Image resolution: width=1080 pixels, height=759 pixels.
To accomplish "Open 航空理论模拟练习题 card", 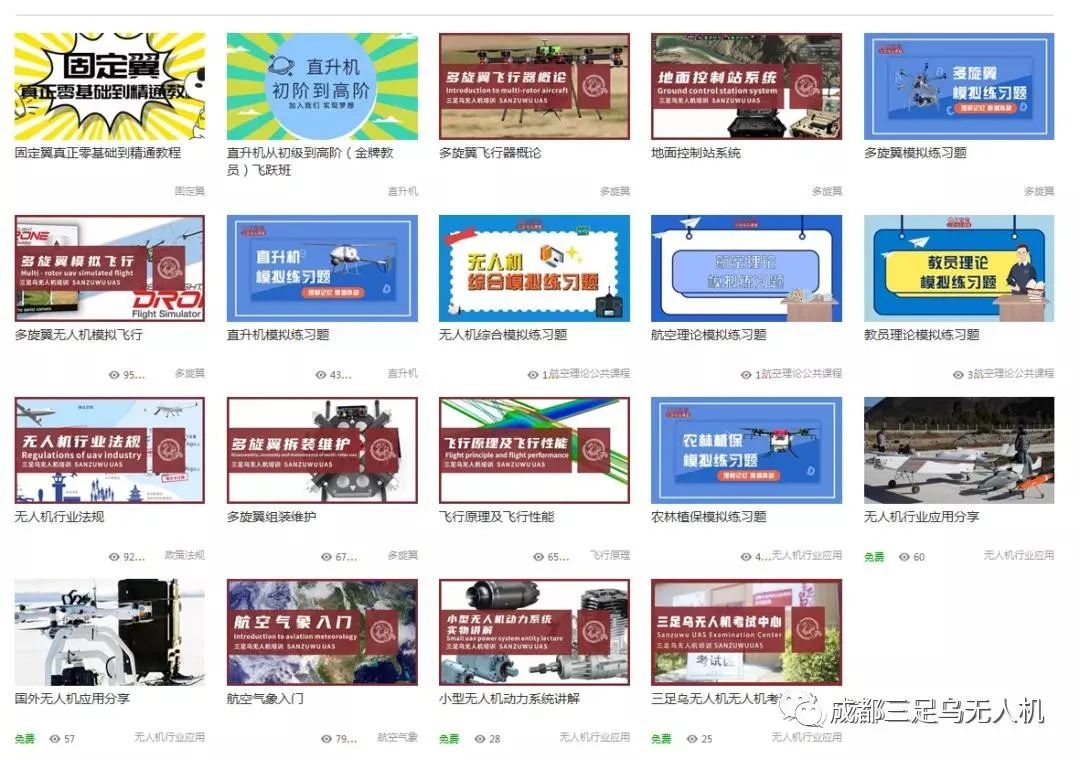I will coord(746,268).
